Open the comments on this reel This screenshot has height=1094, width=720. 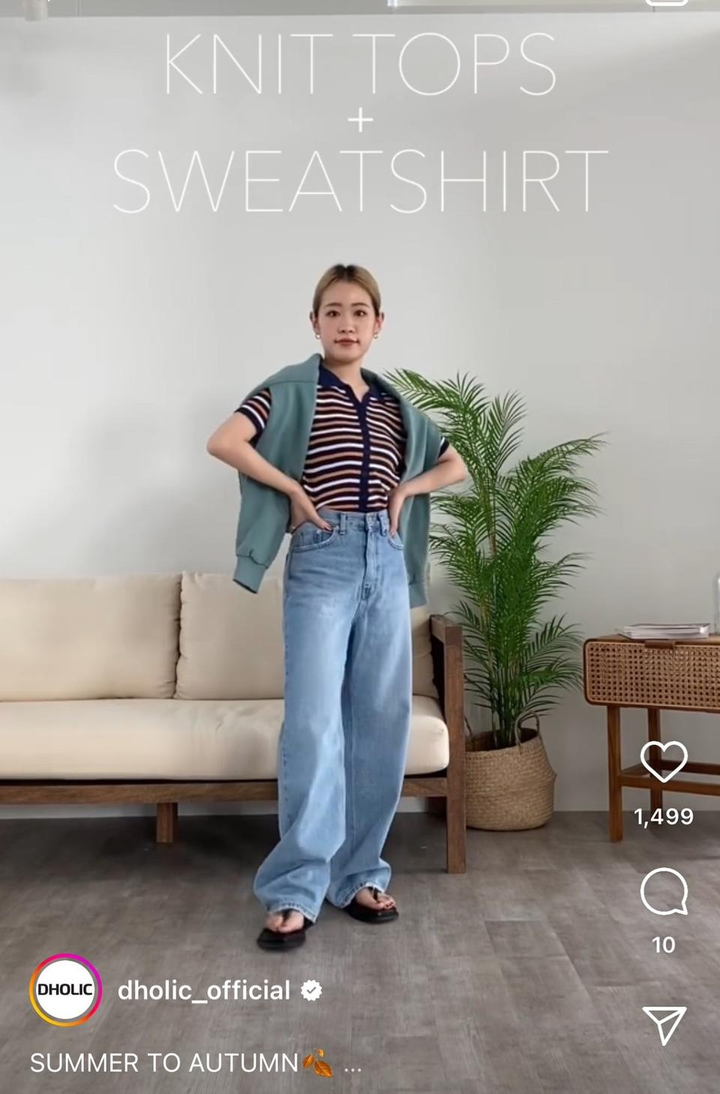pos(664,892)
